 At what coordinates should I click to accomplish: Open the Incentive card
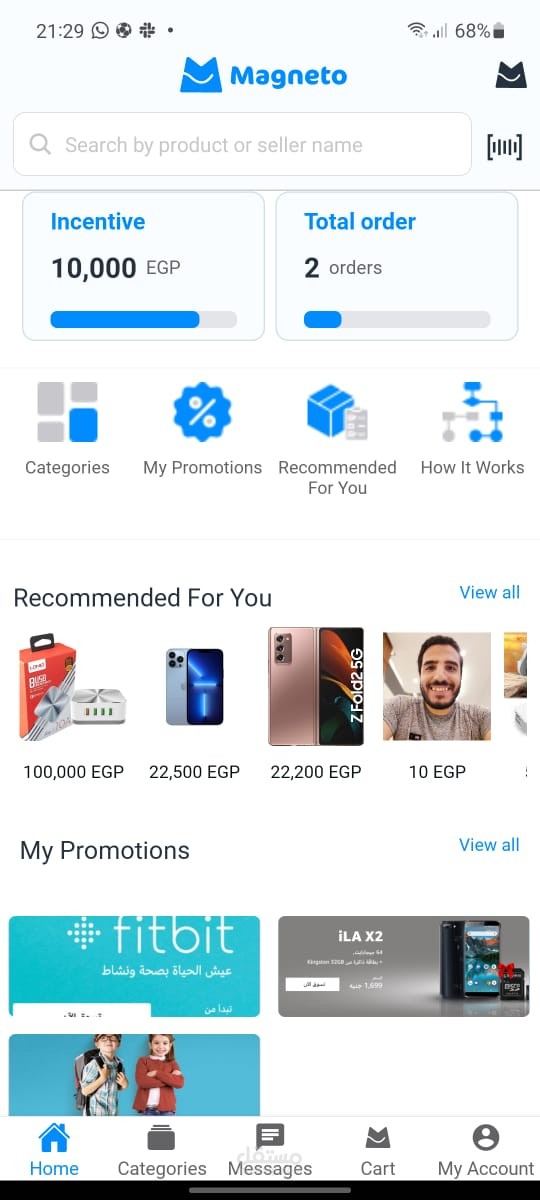(x=143, y=267)
